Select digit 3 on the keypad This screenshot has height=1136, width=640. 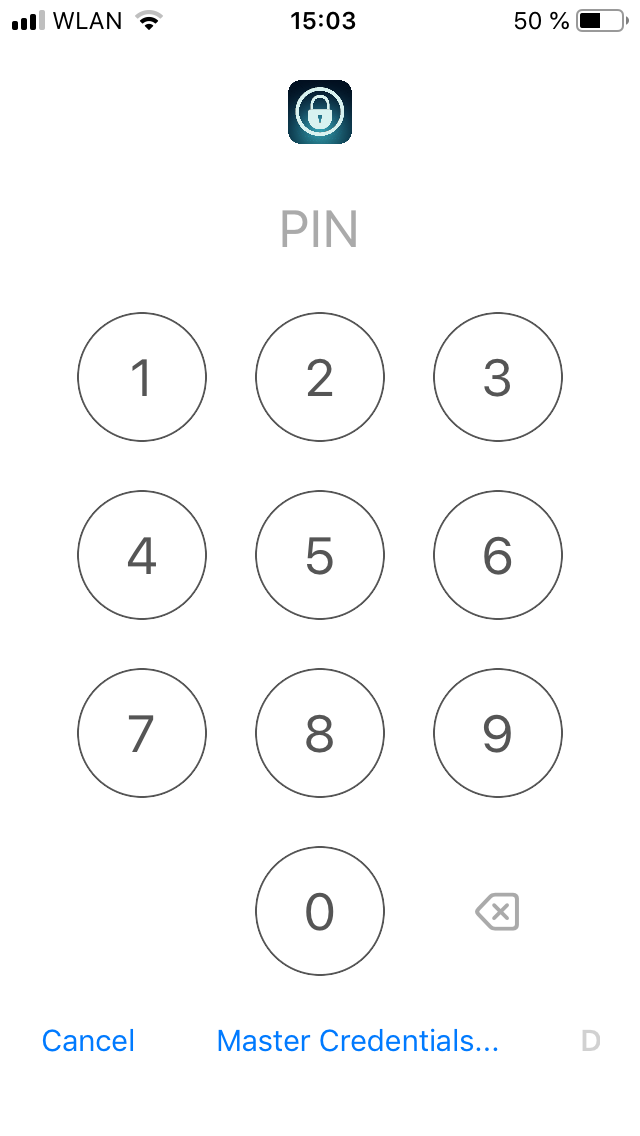click(498, 377)
